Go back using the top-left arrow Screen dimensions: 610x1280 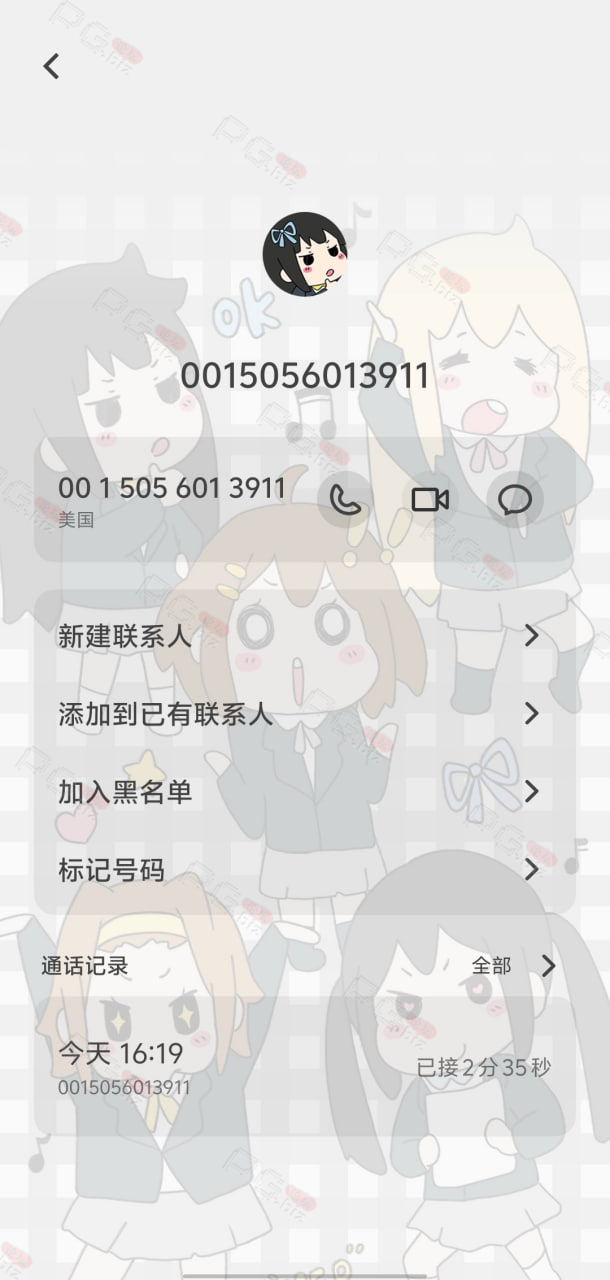pyautogui.click(x=51, y=66)
